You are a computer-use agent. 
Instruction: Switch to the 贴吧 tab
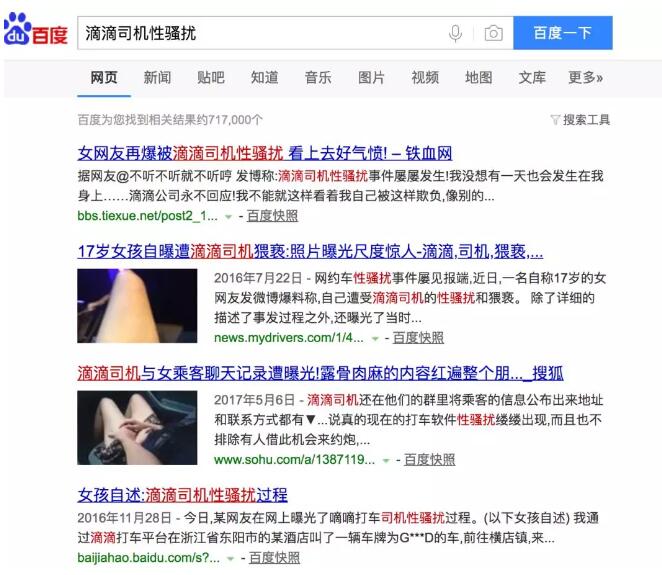[211, 77]
